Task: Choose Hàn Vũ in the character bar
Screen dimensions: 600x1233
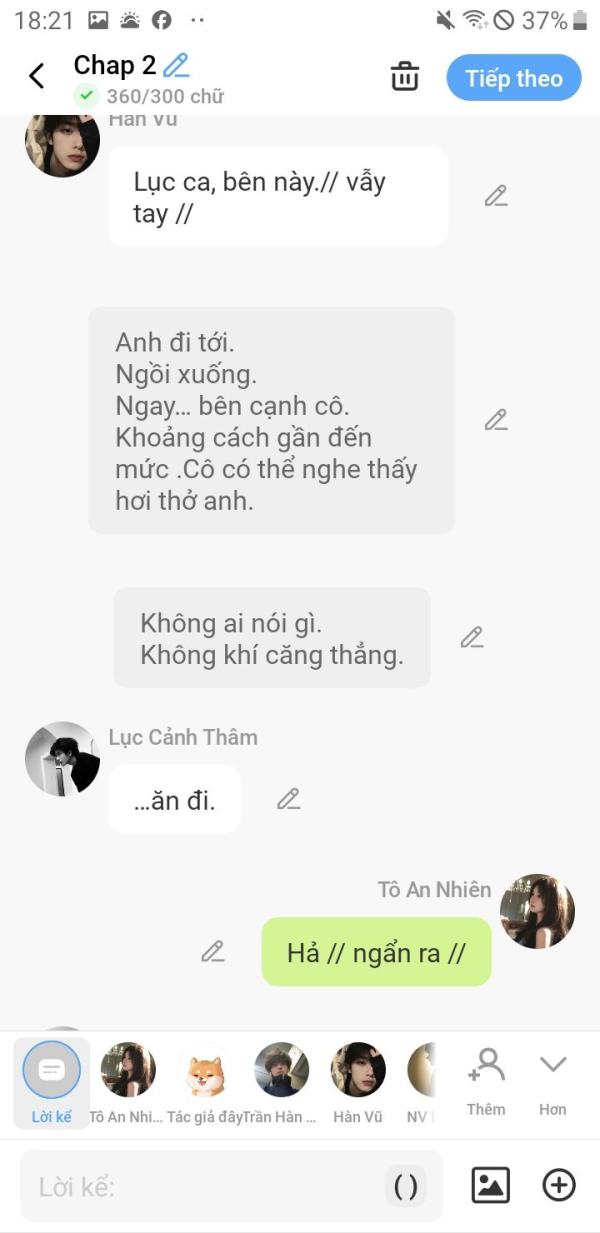Action: [x=358, y=1083]
